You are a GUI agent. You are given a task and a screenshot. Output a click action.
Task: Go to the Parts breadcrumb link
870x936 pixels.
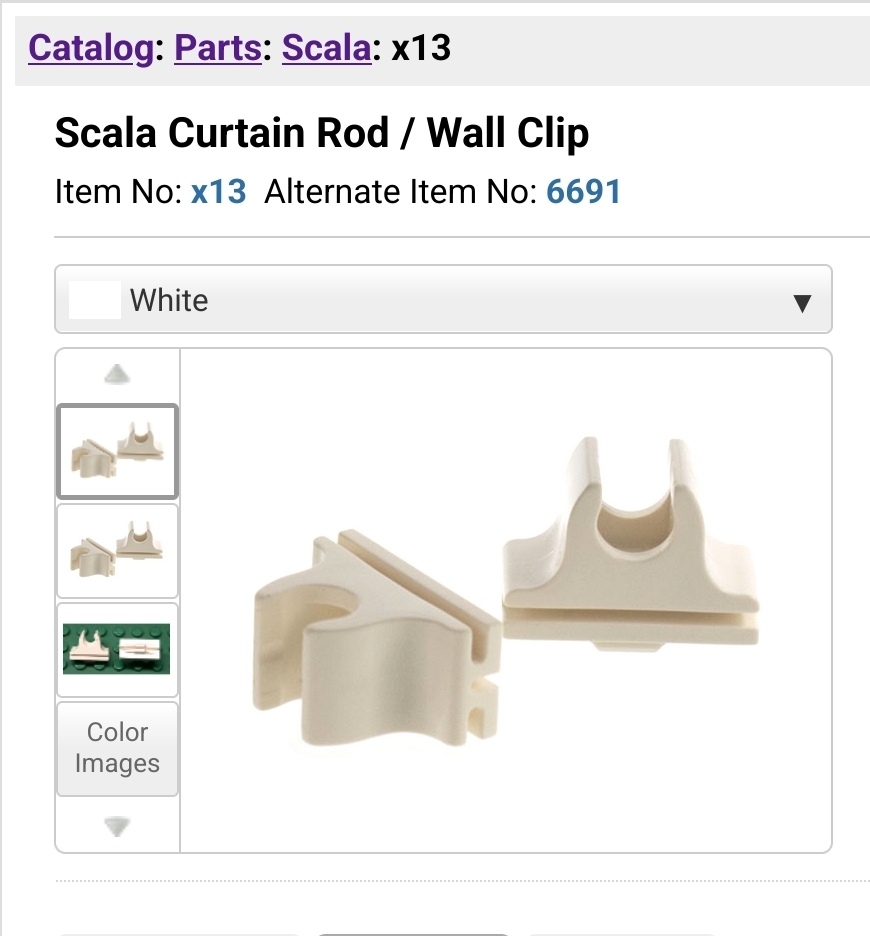[217, 47]
